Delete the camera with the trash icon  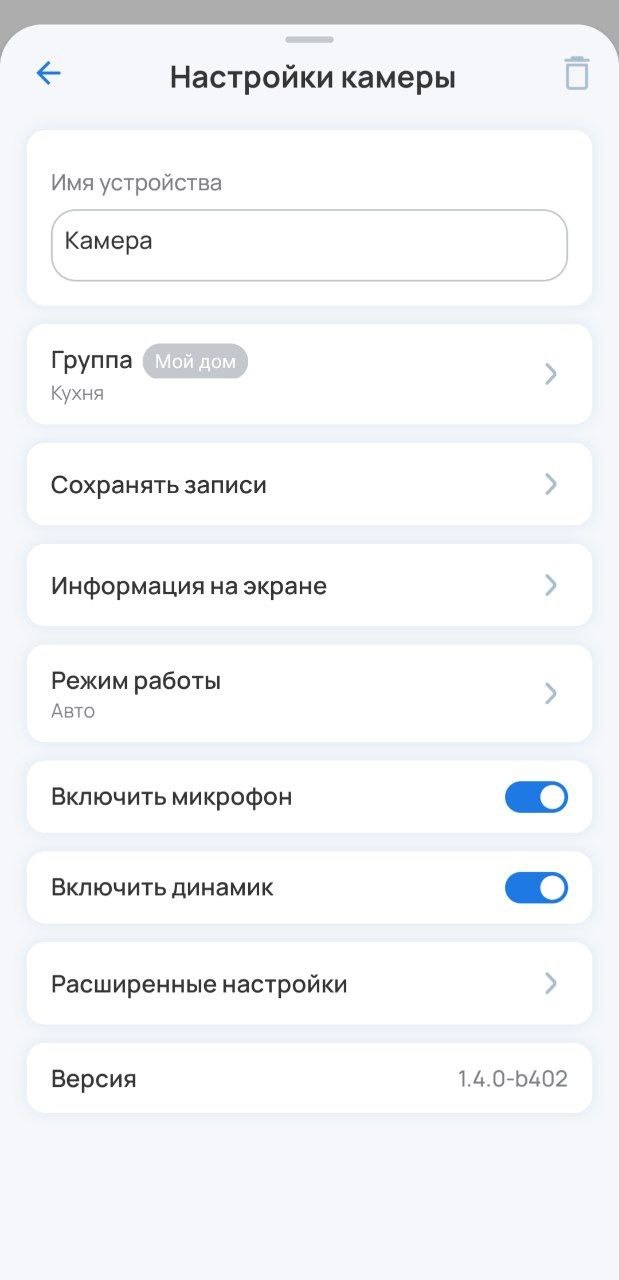[576, 74]
